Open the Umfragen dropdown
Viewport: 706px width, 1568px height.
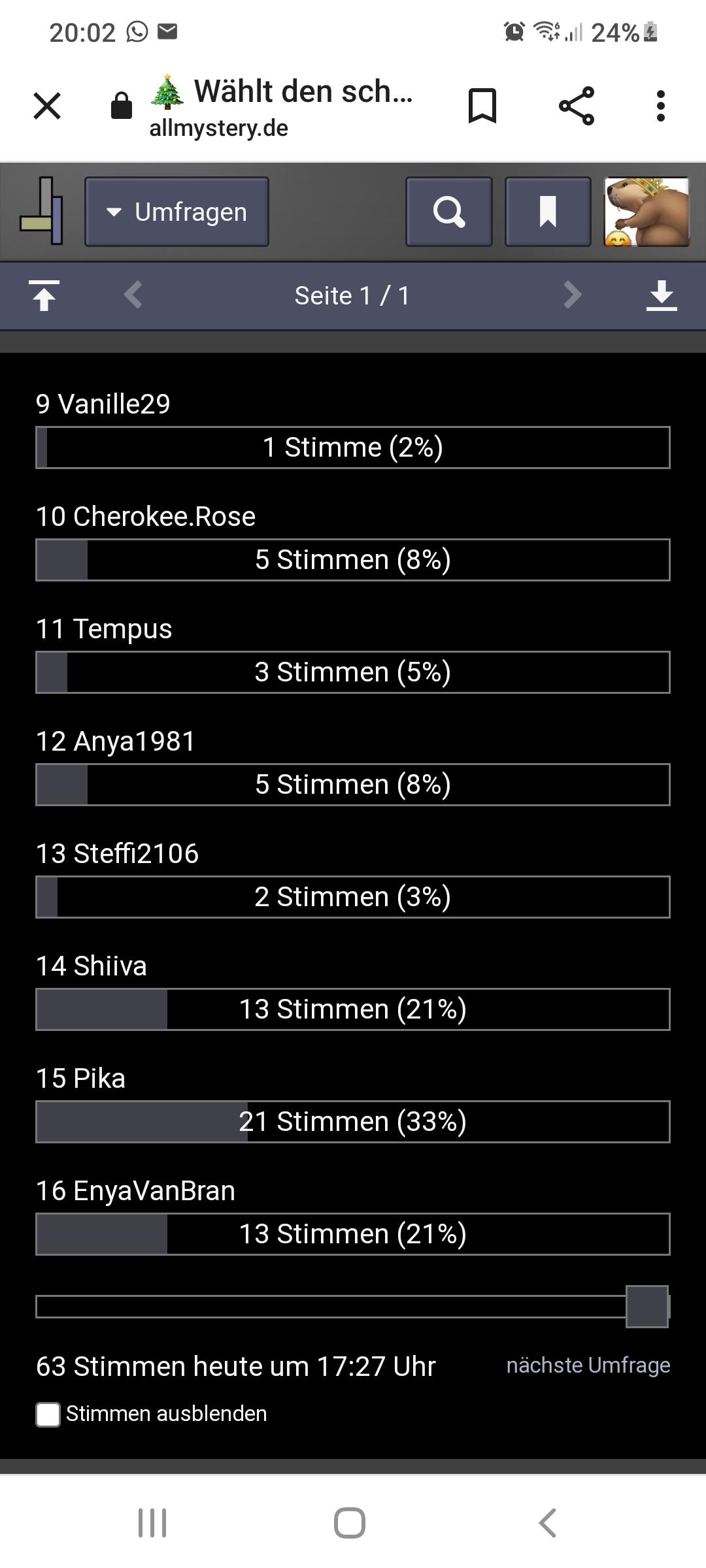coord(176,212)
